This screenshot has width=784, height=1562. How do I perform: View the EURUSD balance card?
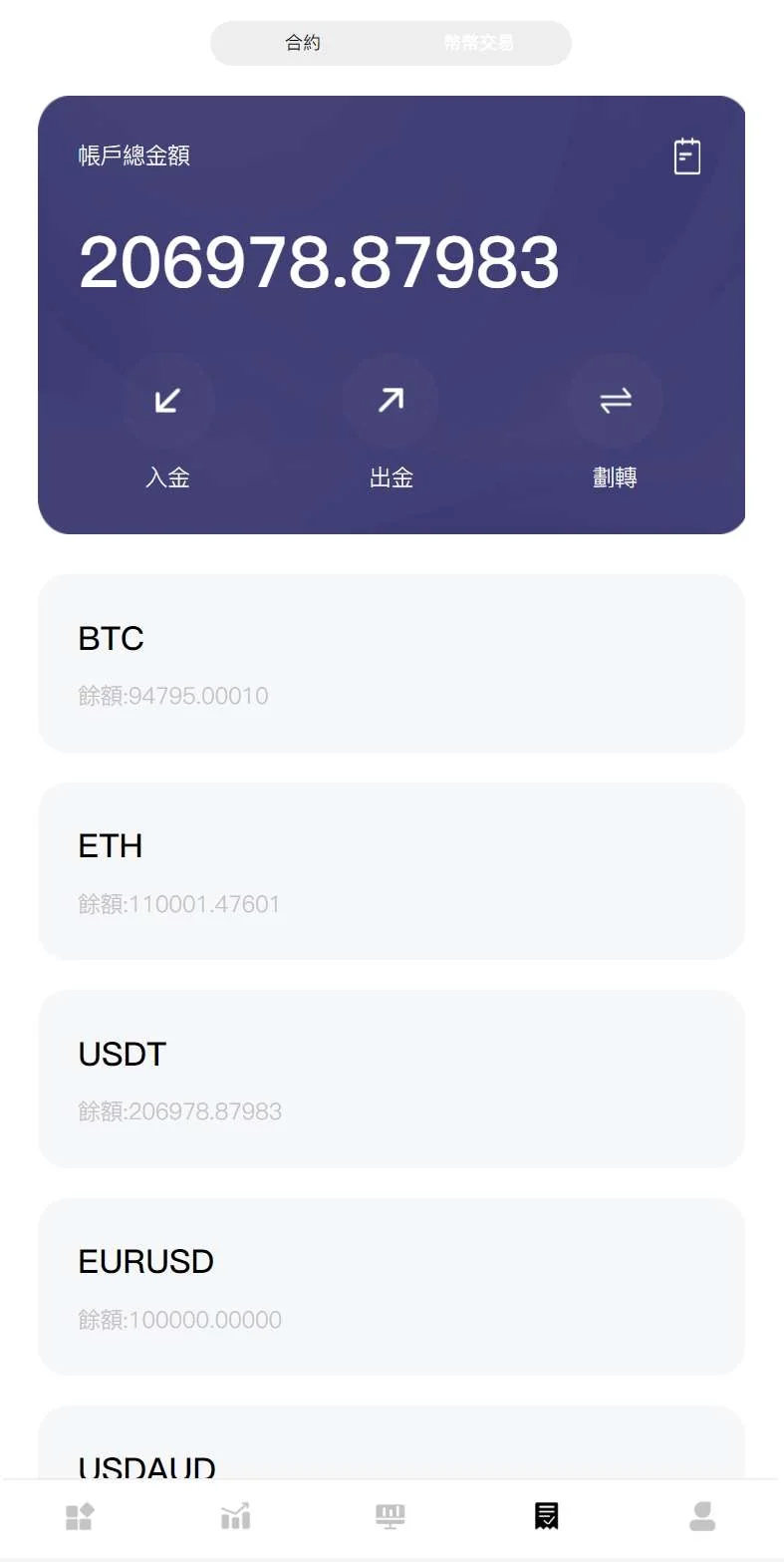click(x=391, y=1287)
